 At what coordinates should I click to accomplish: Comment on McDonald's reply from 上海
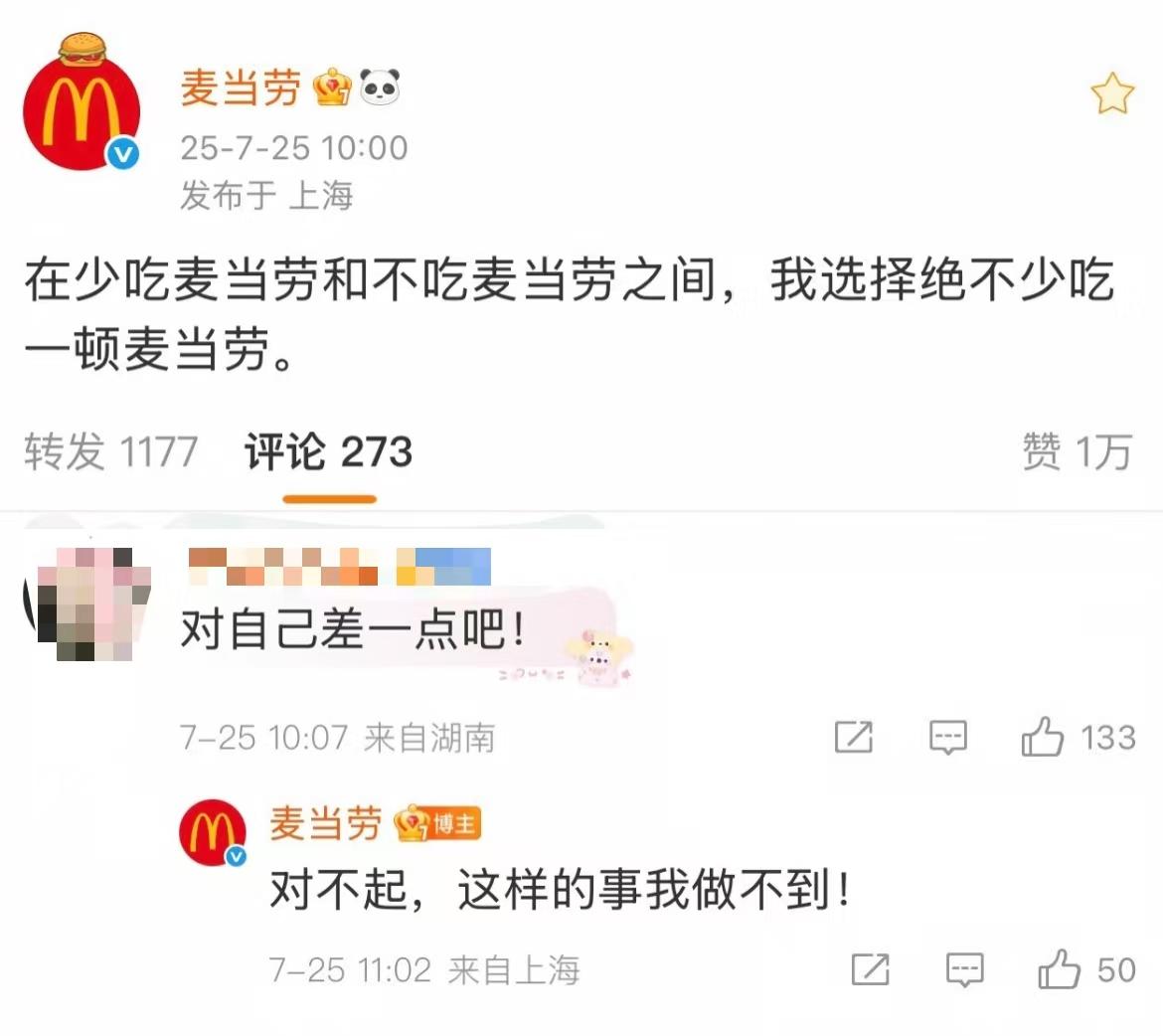pos(964,969)
